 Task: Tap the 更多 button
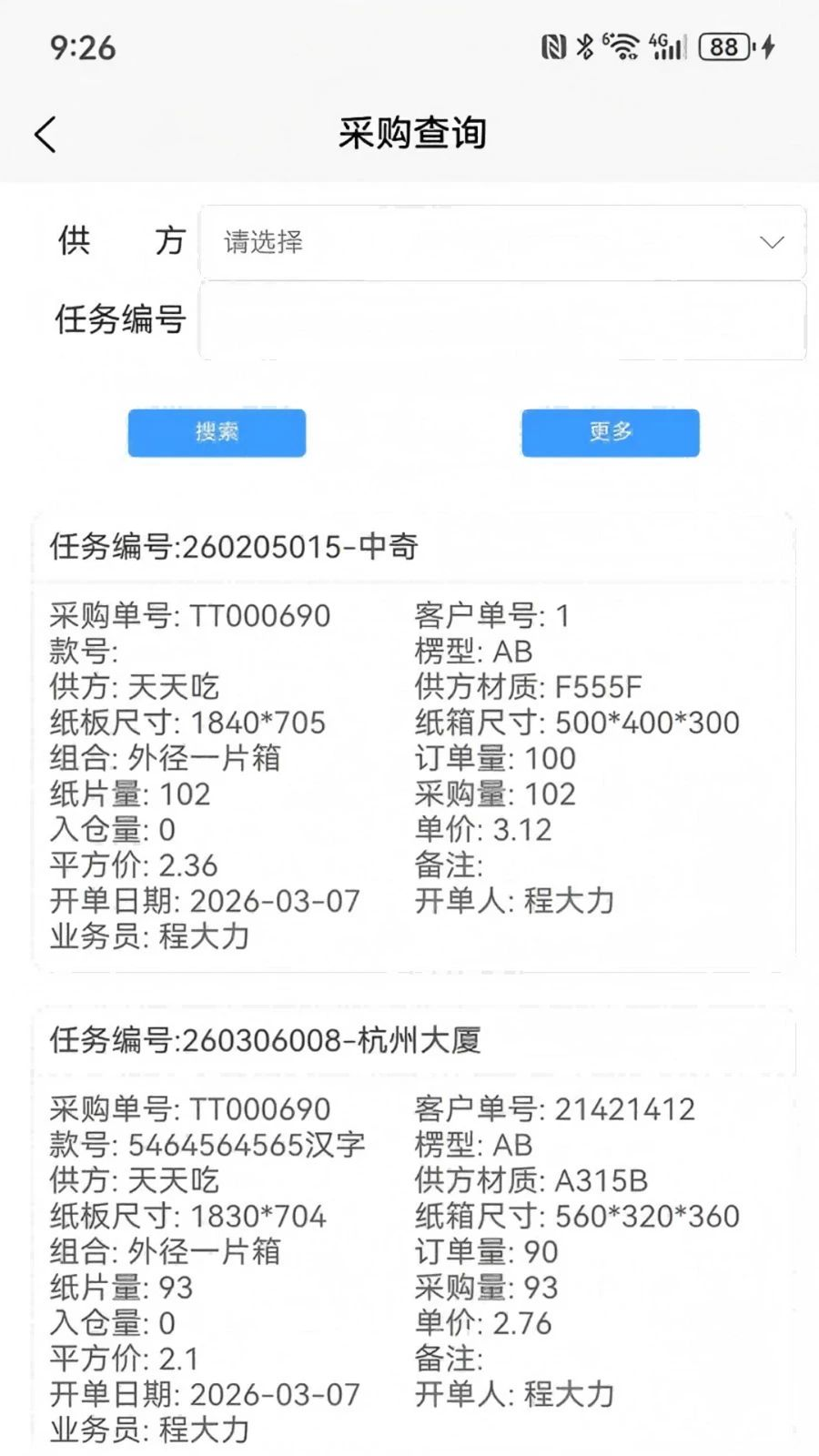click(611, 432)
